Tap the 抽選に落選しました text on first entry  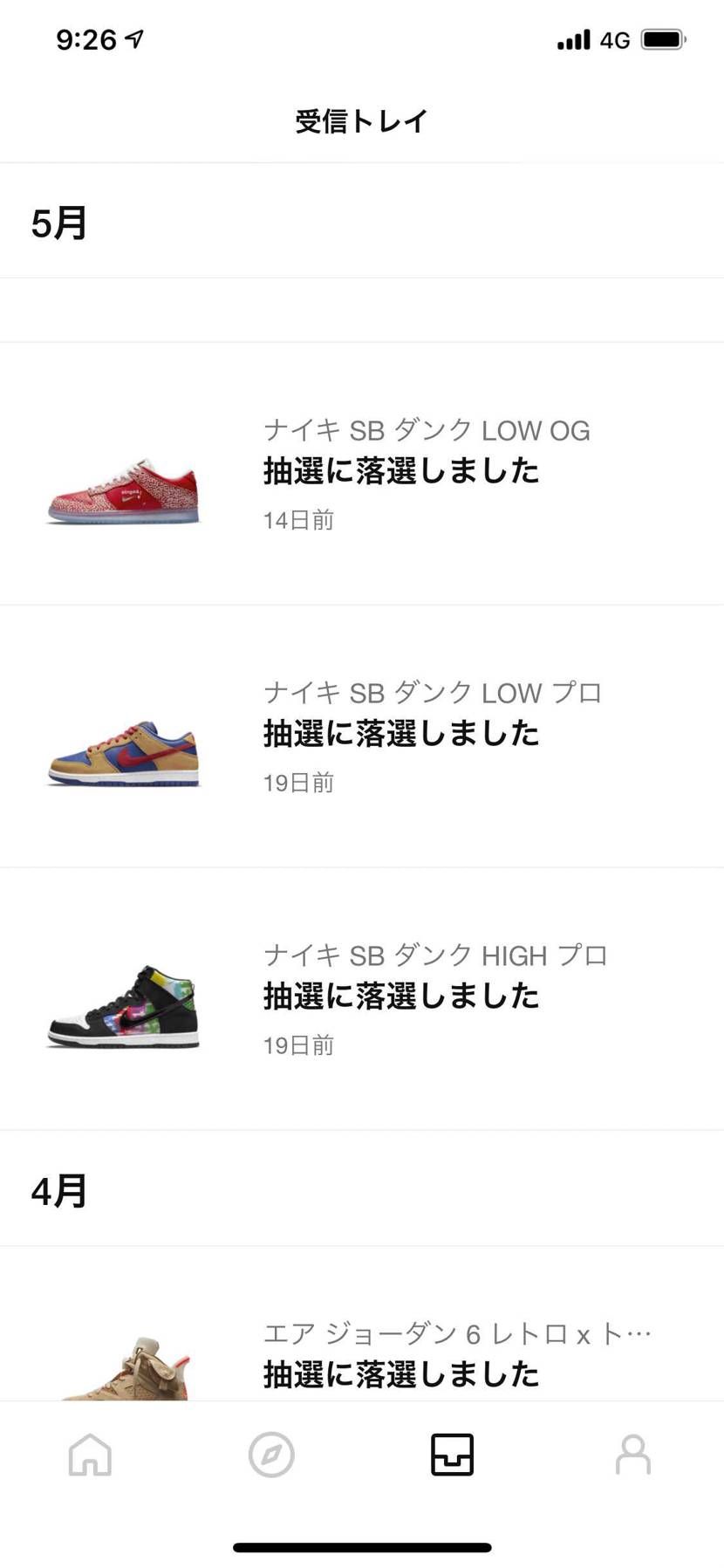click(x=401, y=471)
